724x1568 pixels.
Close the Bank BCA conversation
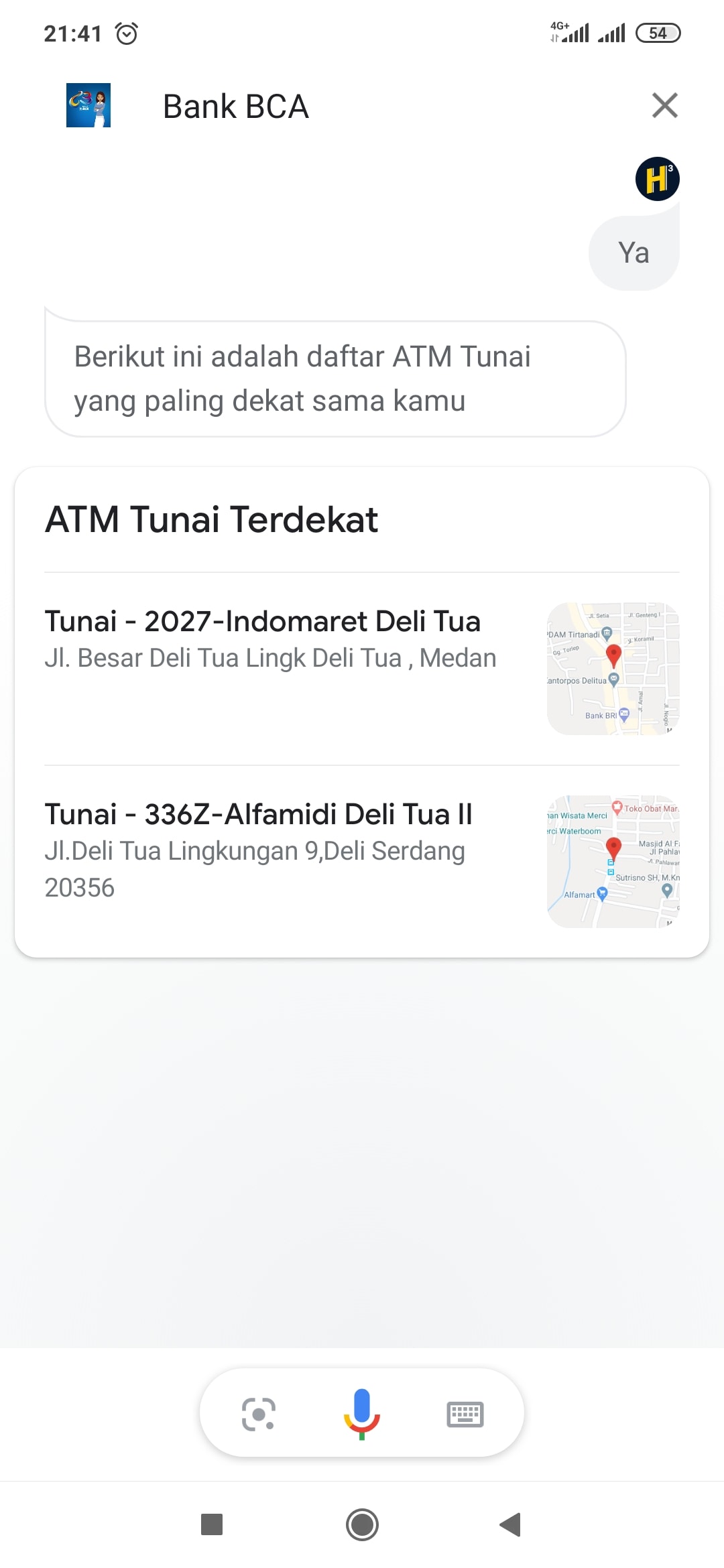664,105
